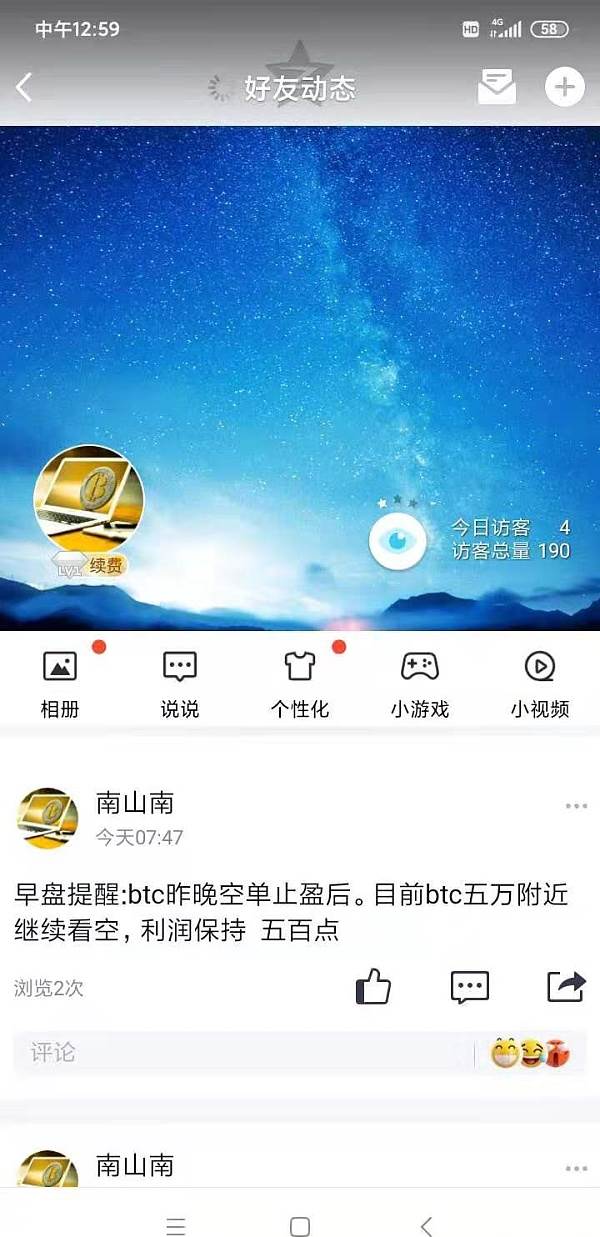Image resolution: width=600 pixels, height=1237 pixels.
Task: Open more options on the 07:47 post
Action: [576, 806]
